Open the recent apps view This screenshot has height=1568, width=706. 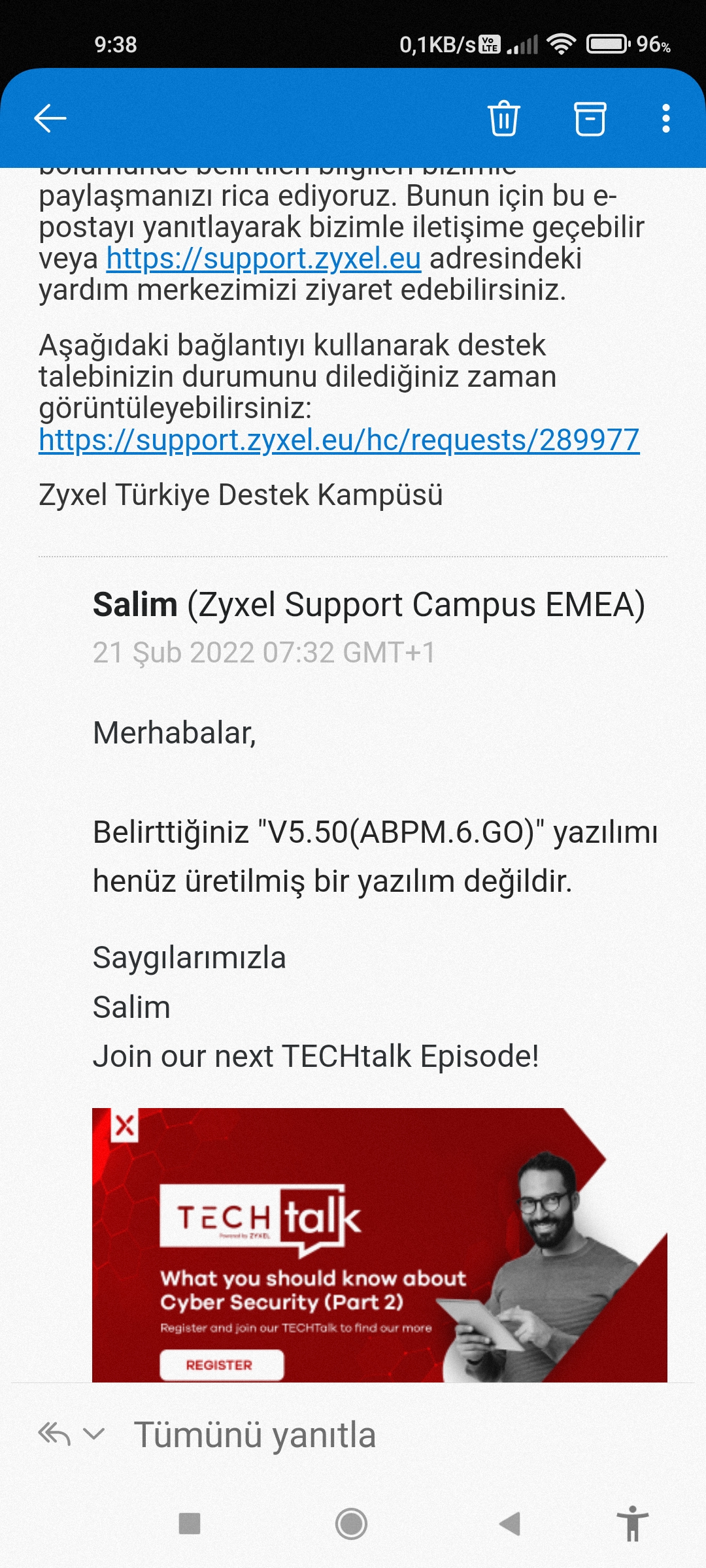coord(190,1524)
